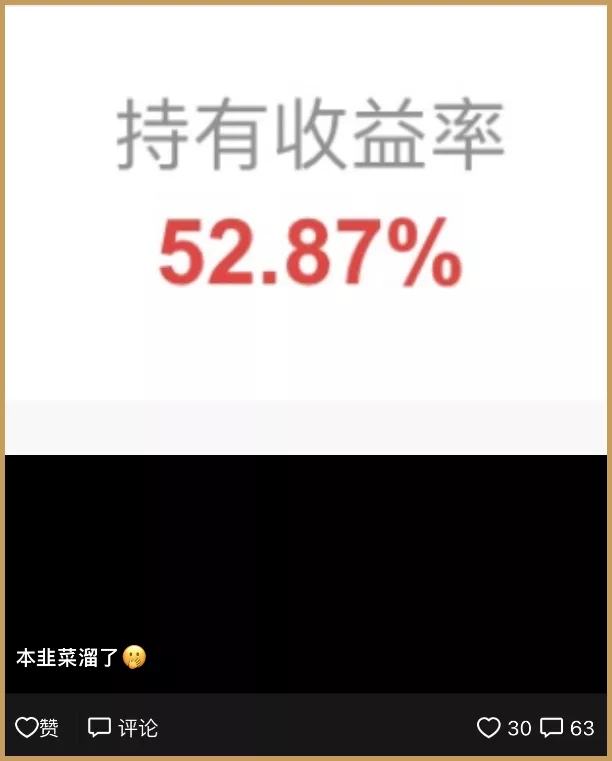Like this post with the 赞 button

tap(37, 728)
